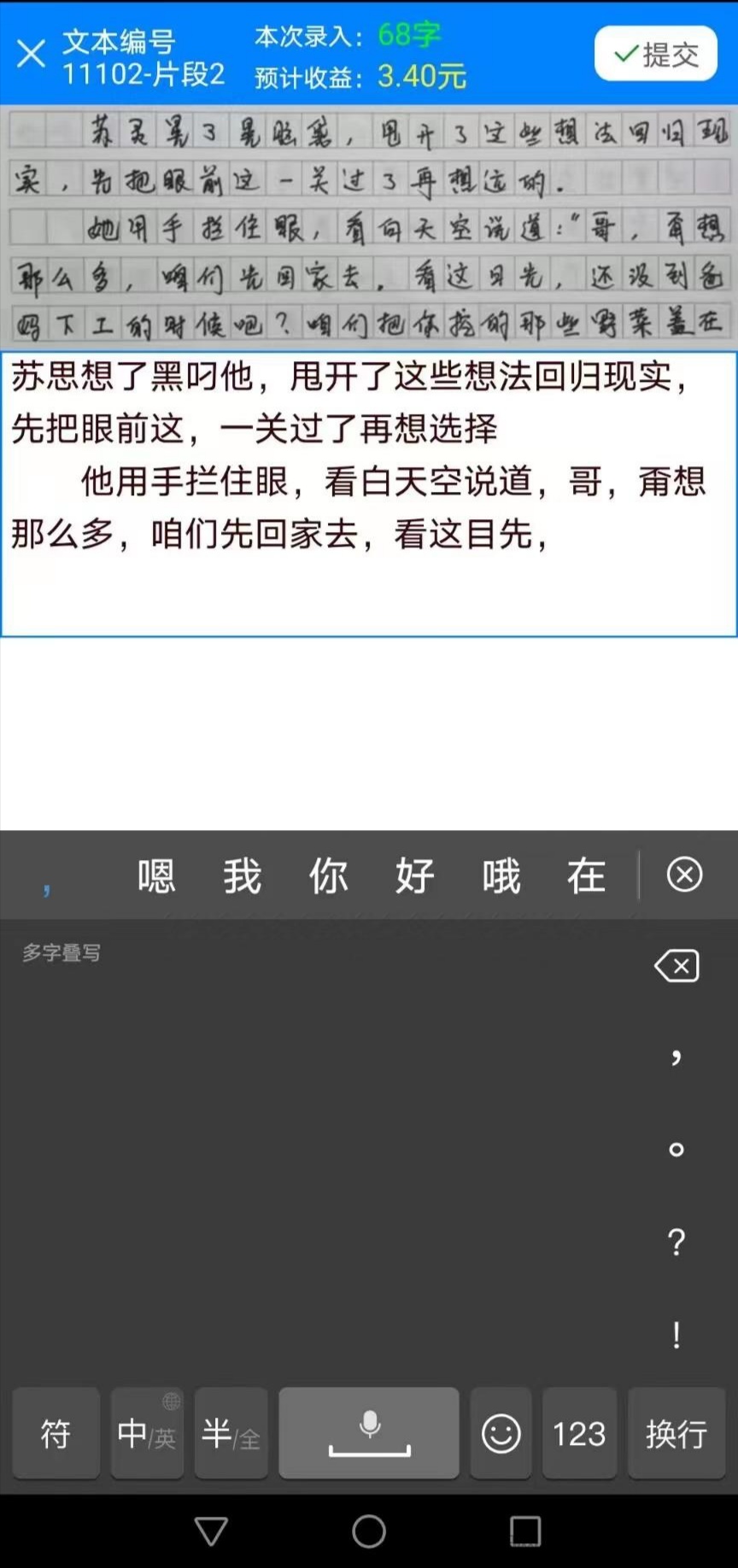
Task: Choose the candidate word 你
Action: (x=329, y=875)
